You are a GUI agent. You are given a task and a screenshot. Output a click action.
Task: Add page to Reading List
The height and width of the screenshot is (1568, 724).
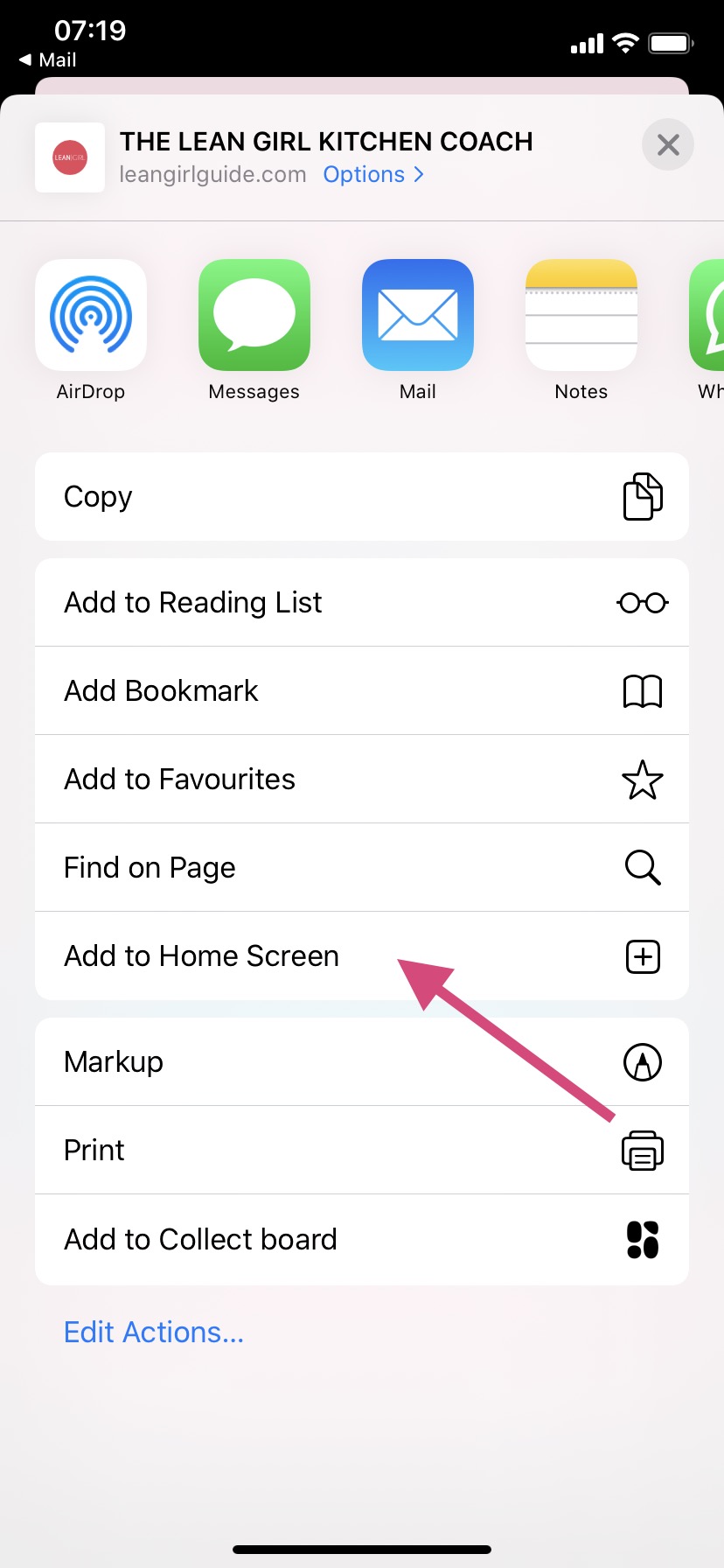click(x=362, y=603)
